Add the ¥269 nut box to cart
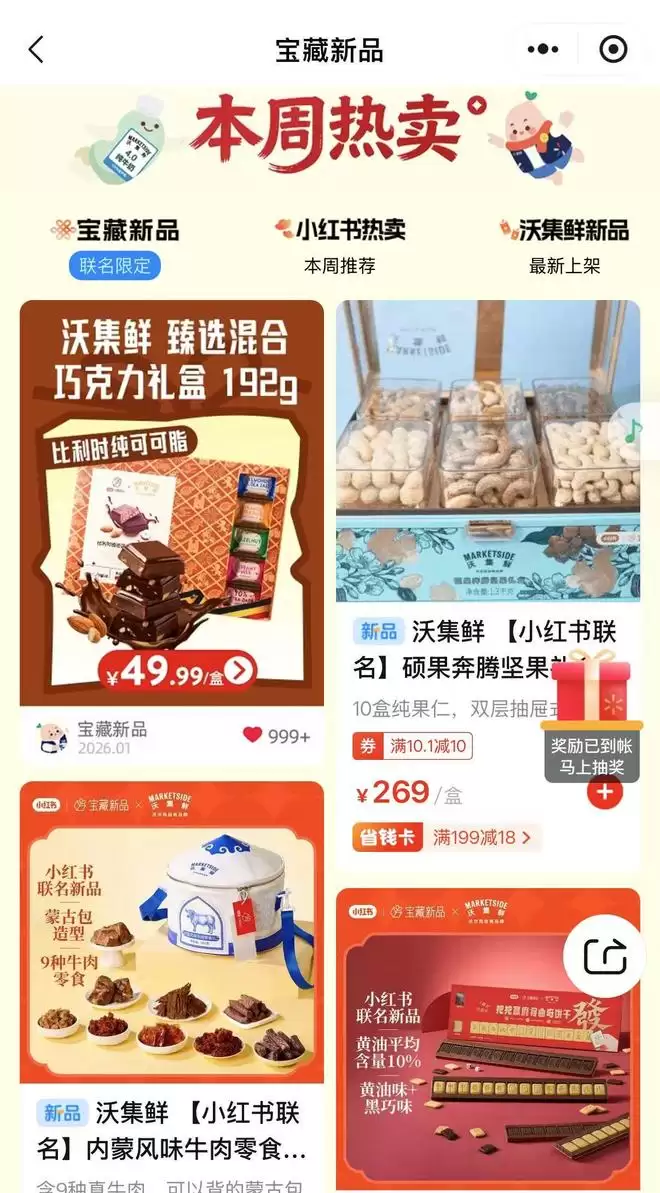Viewport: 660px width, 1193px height. tap(604, 793)
